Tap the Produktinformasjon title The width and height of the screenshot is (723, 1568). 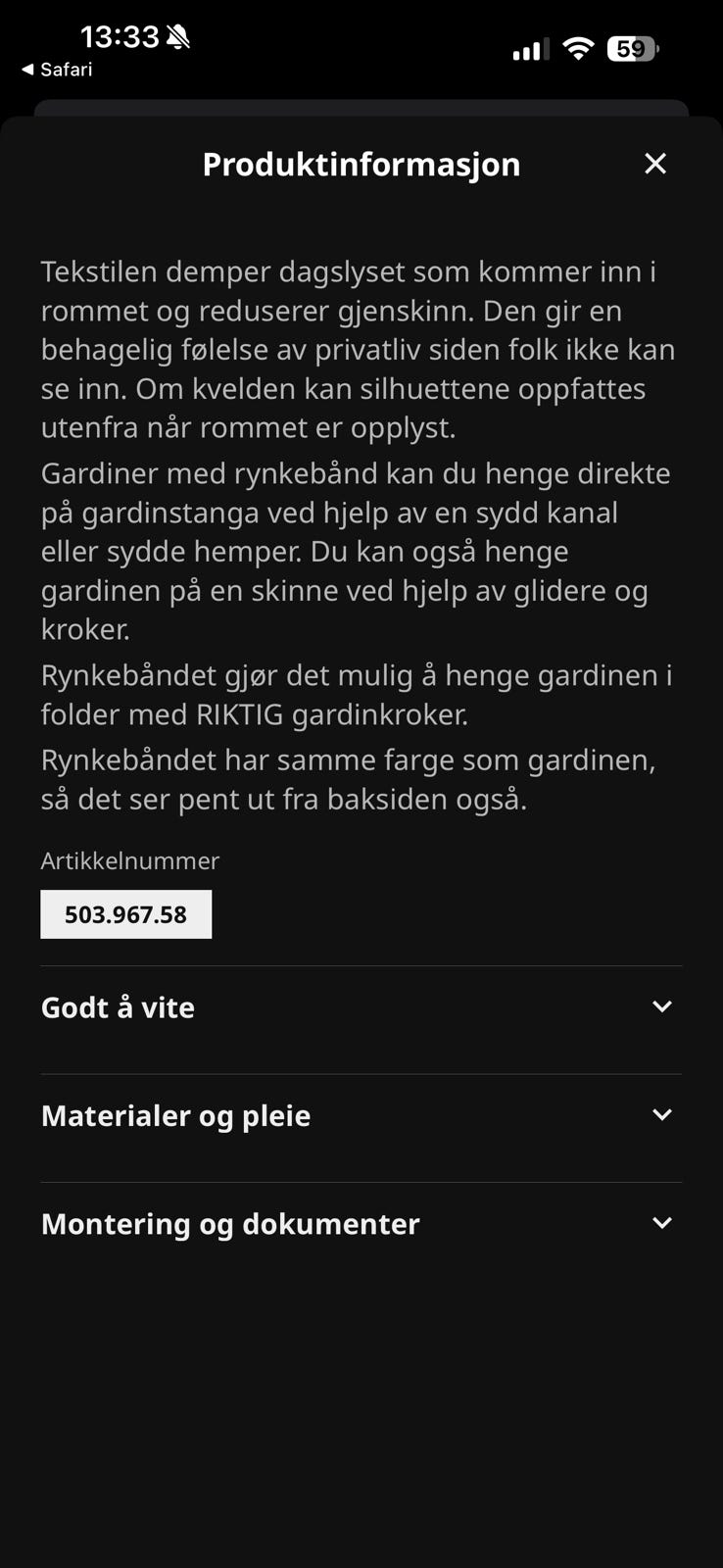(x=361, y=164)
